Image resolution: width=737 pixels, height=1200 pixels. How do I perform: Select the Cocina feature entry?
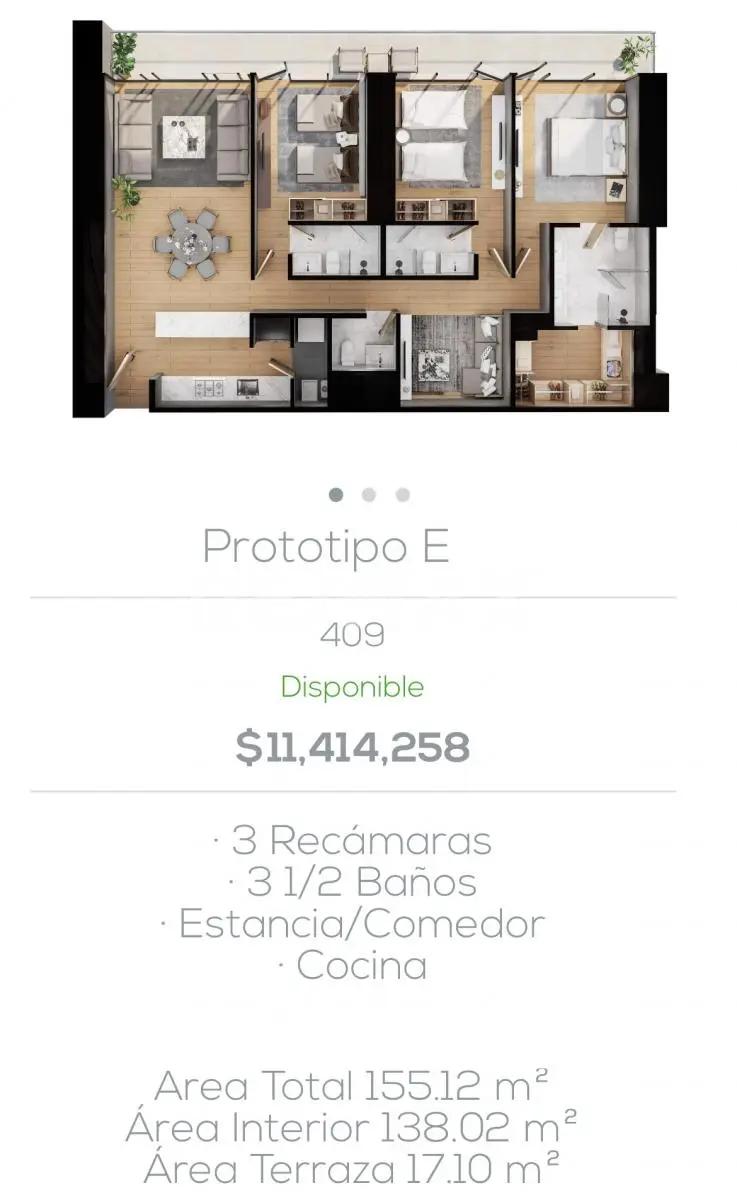pos(360,966)
